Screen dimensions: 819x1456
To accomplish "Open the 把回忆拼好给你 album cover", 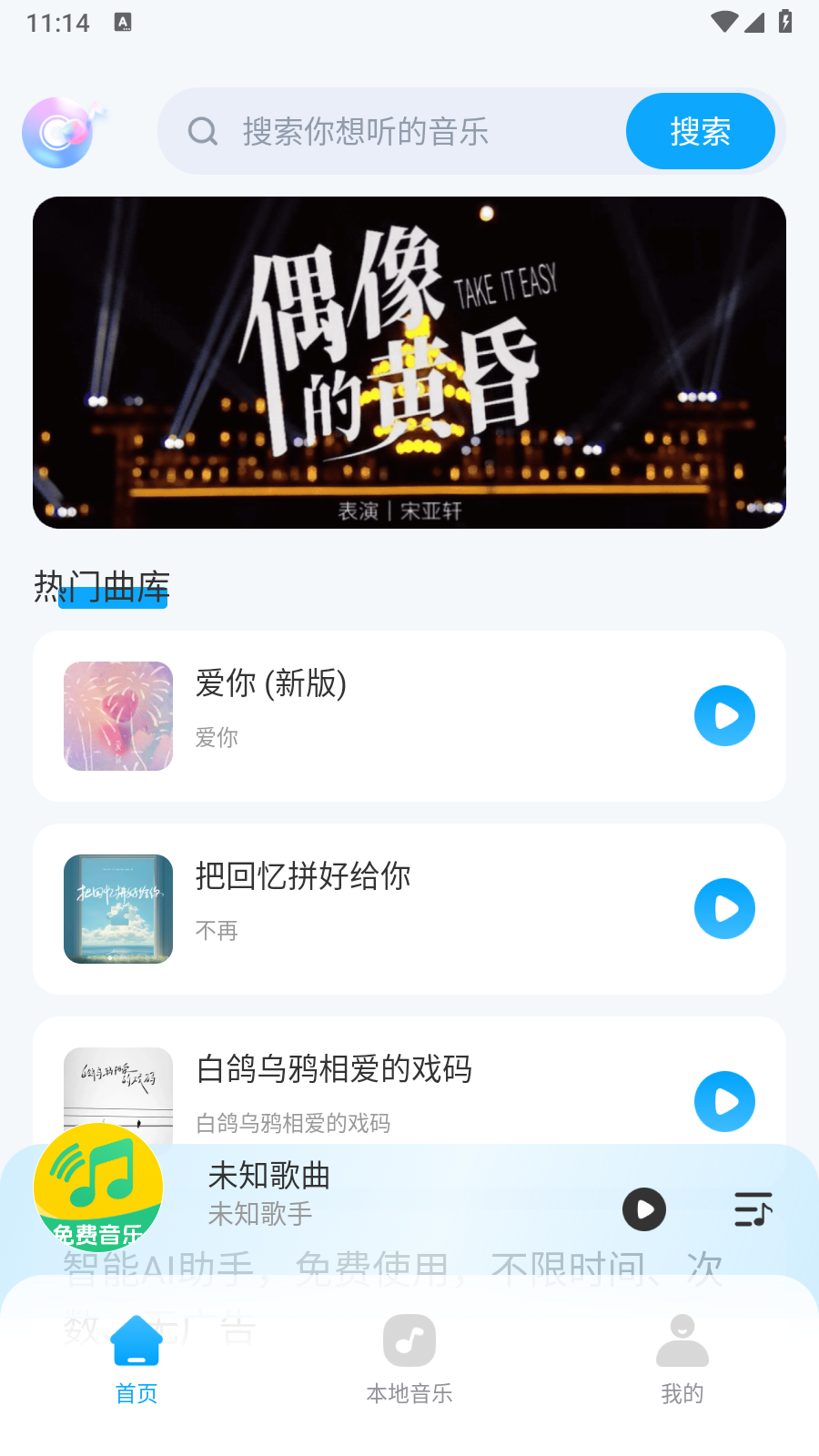I will tap(117, 908).
